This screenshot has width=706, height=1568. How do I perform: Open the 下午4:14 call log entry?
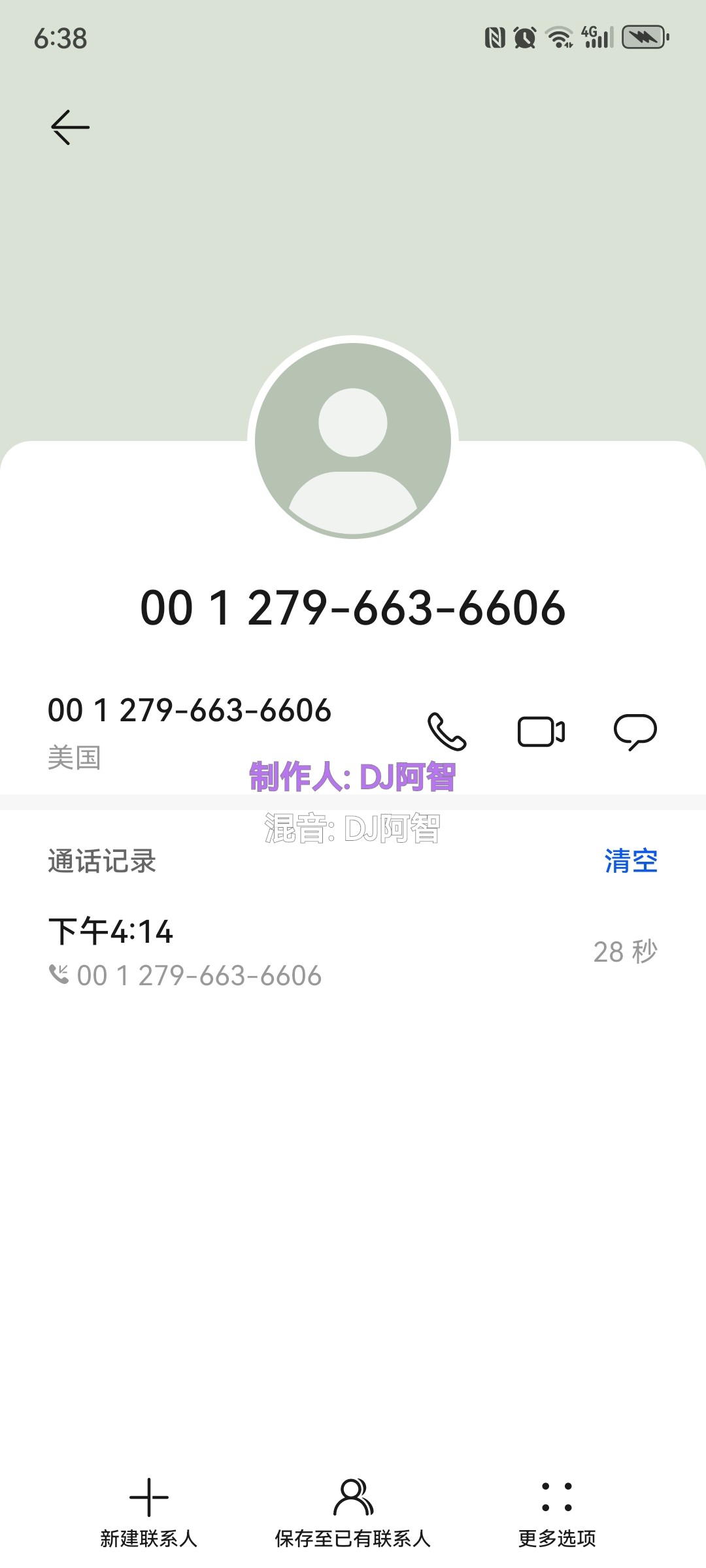click(353, 952)
